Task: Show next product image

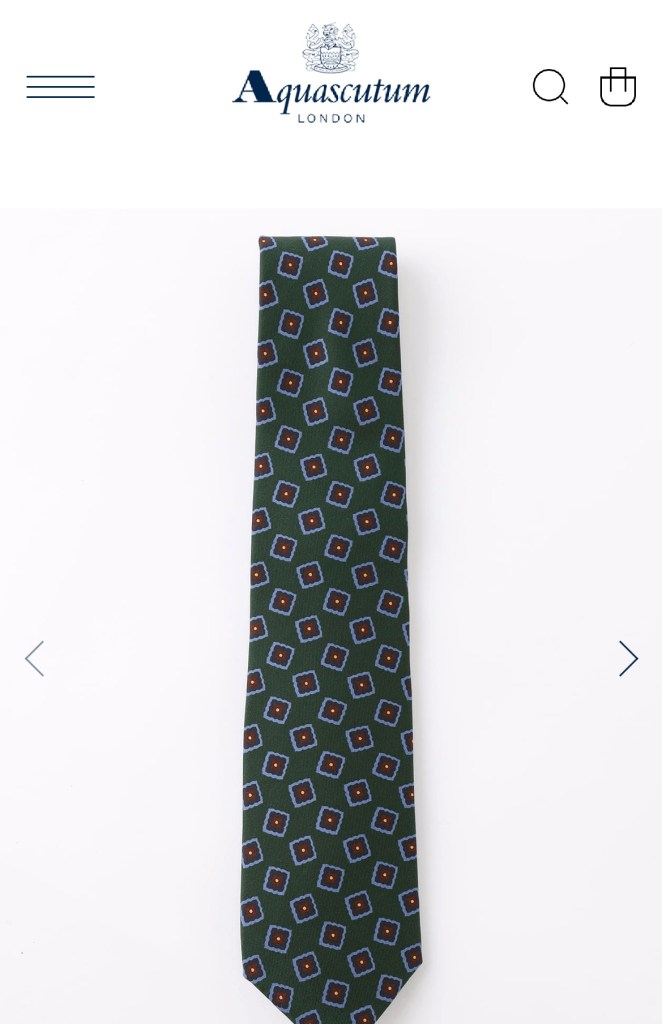Action: pyautogui.click(x=627, y=659)
